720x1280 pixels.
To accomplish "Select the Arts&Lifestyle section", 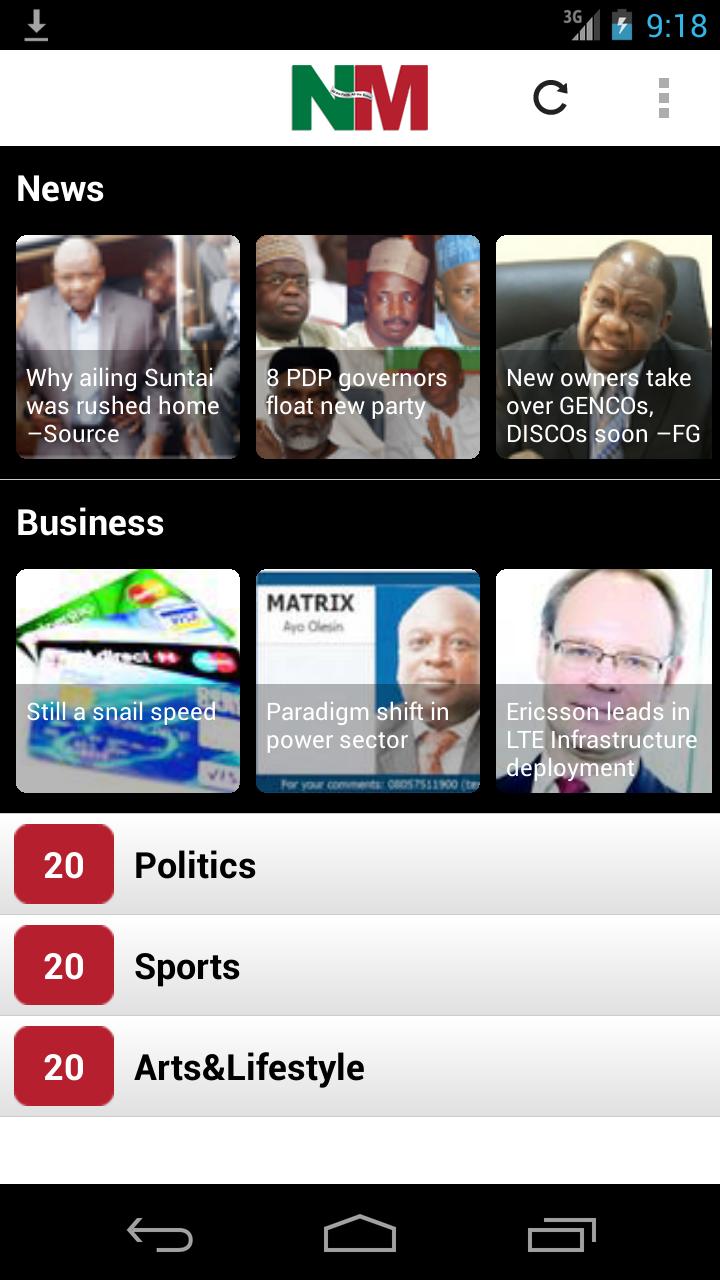I will point(360,1067).
